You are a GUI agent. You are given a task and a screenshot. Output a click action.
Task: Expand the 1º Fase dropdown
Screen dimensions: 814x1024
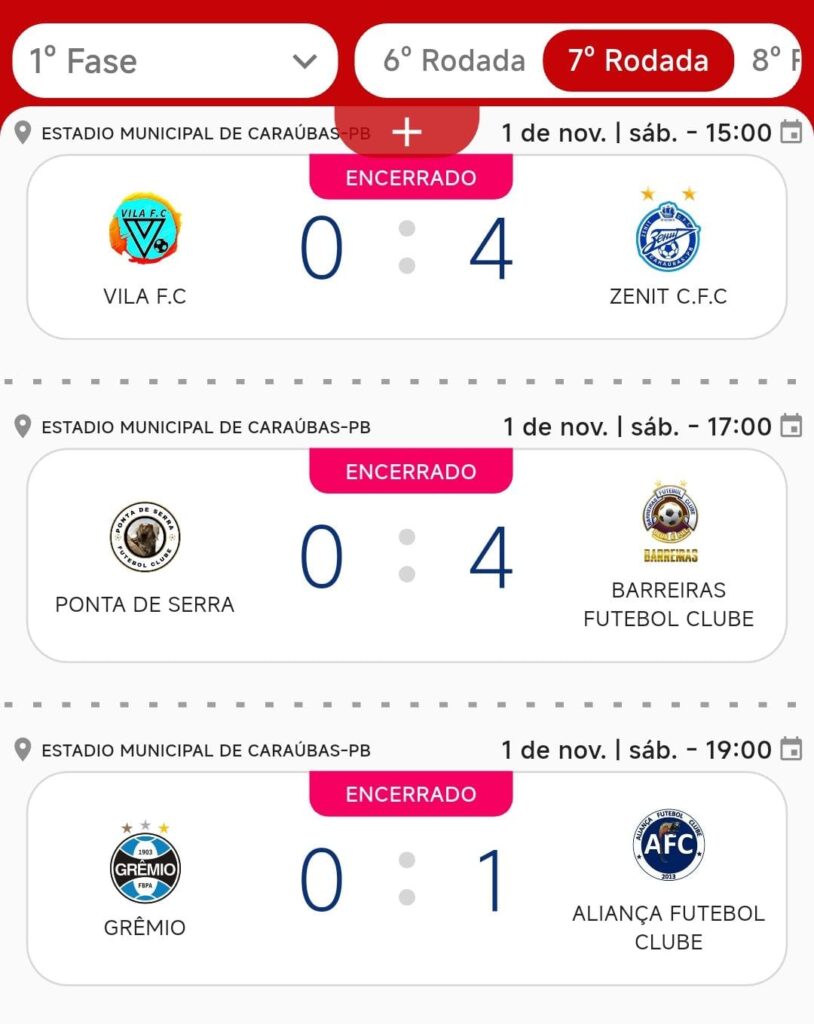pos(174,61)
